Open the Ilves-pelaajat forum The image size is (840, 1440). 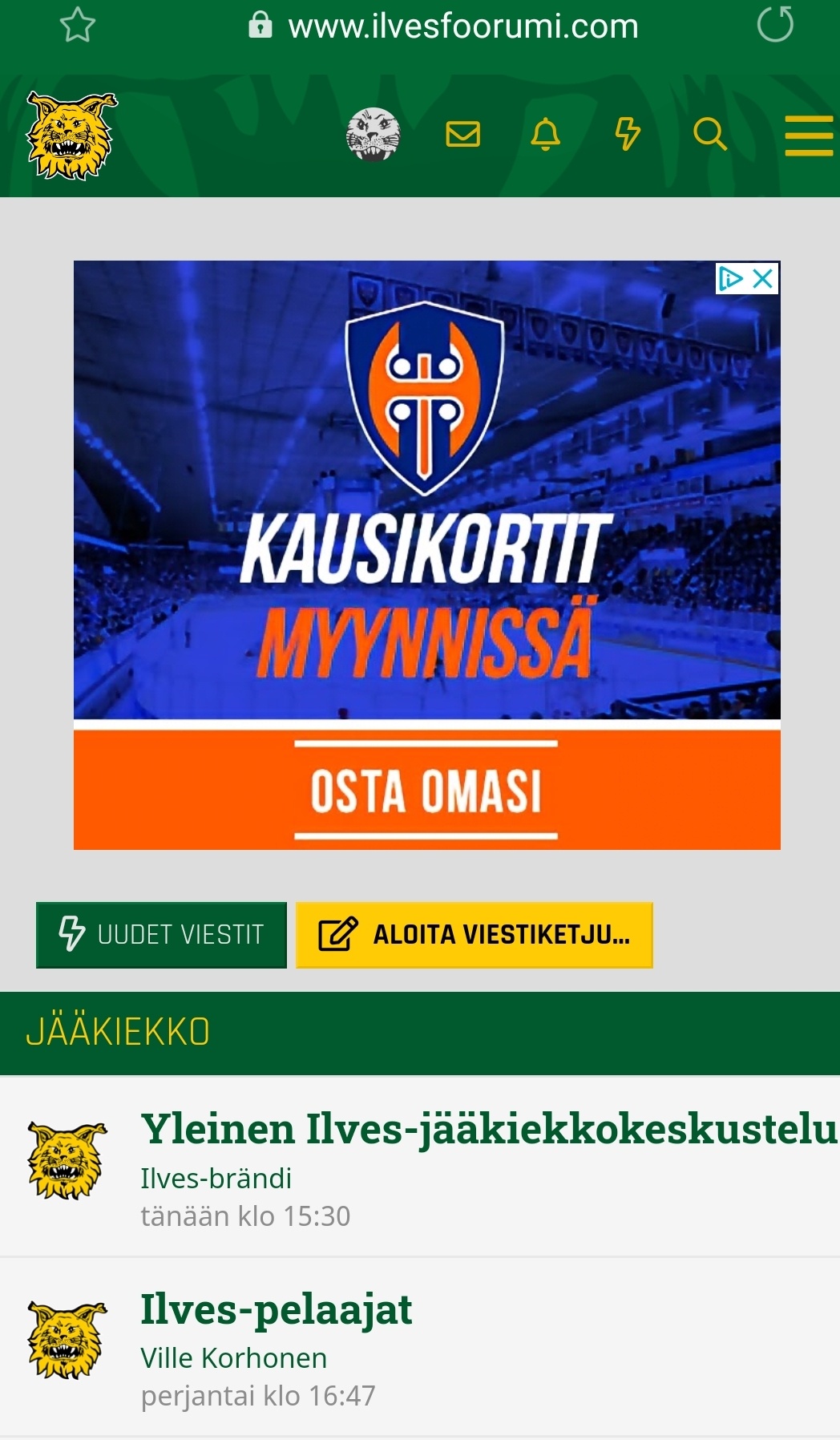tap(276, 1309)
